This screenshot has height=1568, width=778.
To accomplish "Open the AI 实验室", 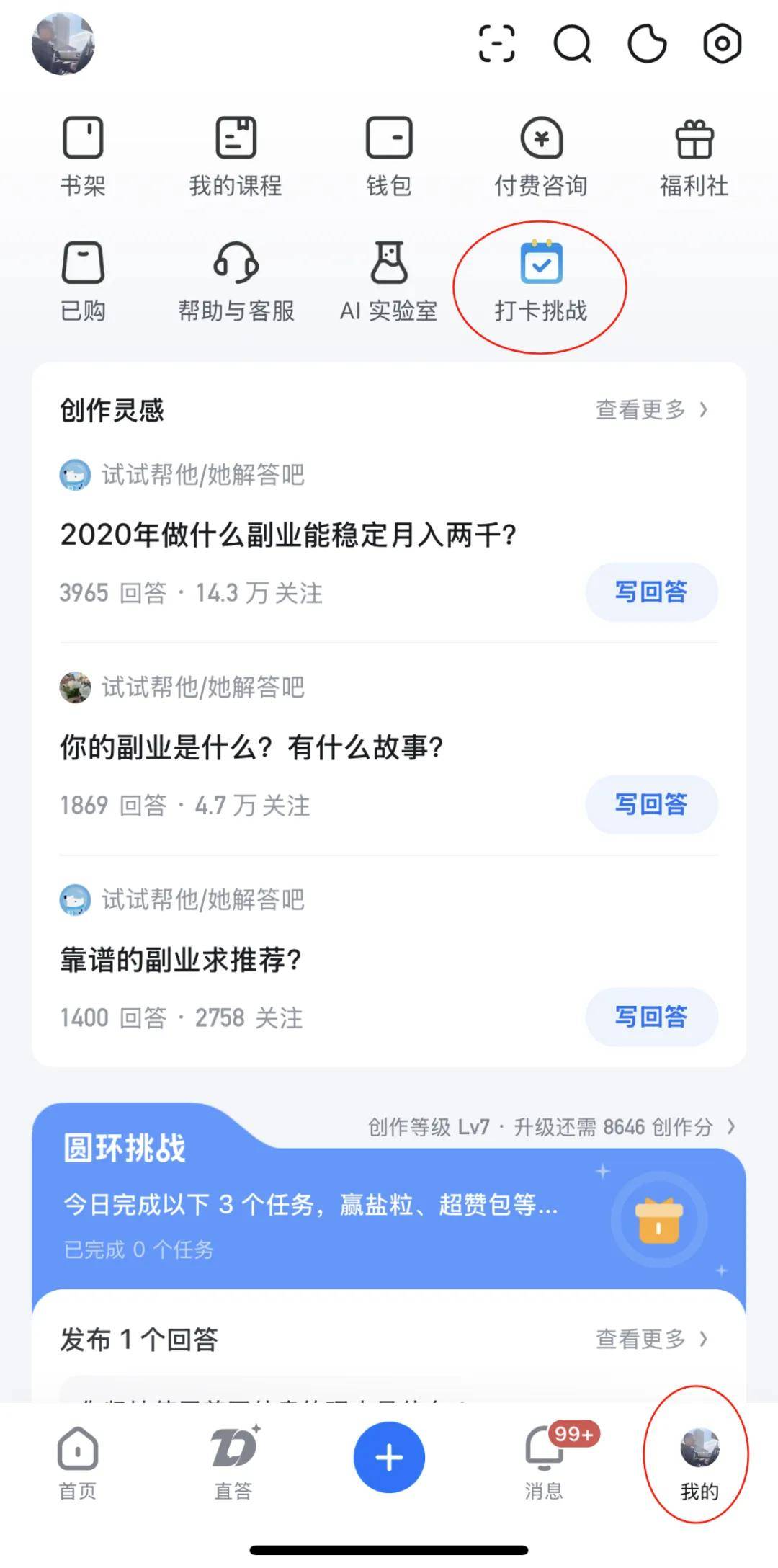I will (x=389, y=281).
